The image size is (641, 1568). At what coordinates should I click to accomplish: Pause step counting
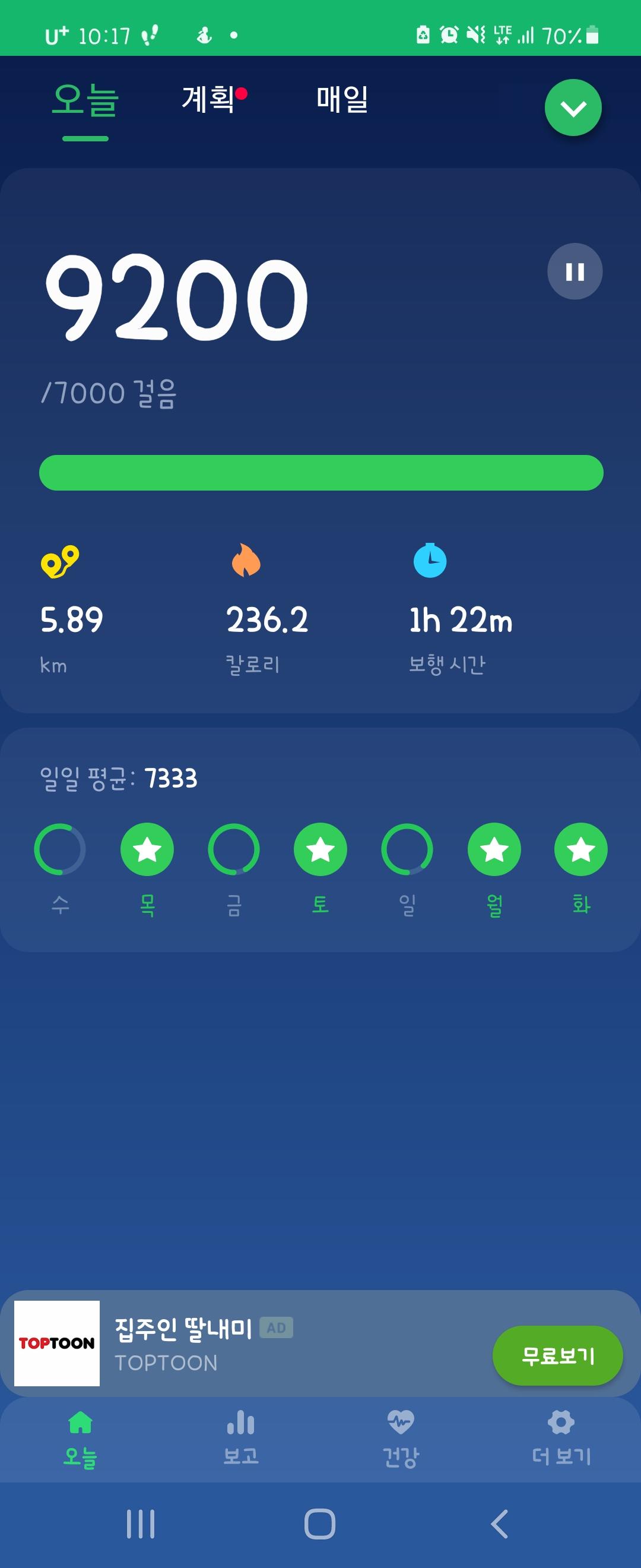574,271
